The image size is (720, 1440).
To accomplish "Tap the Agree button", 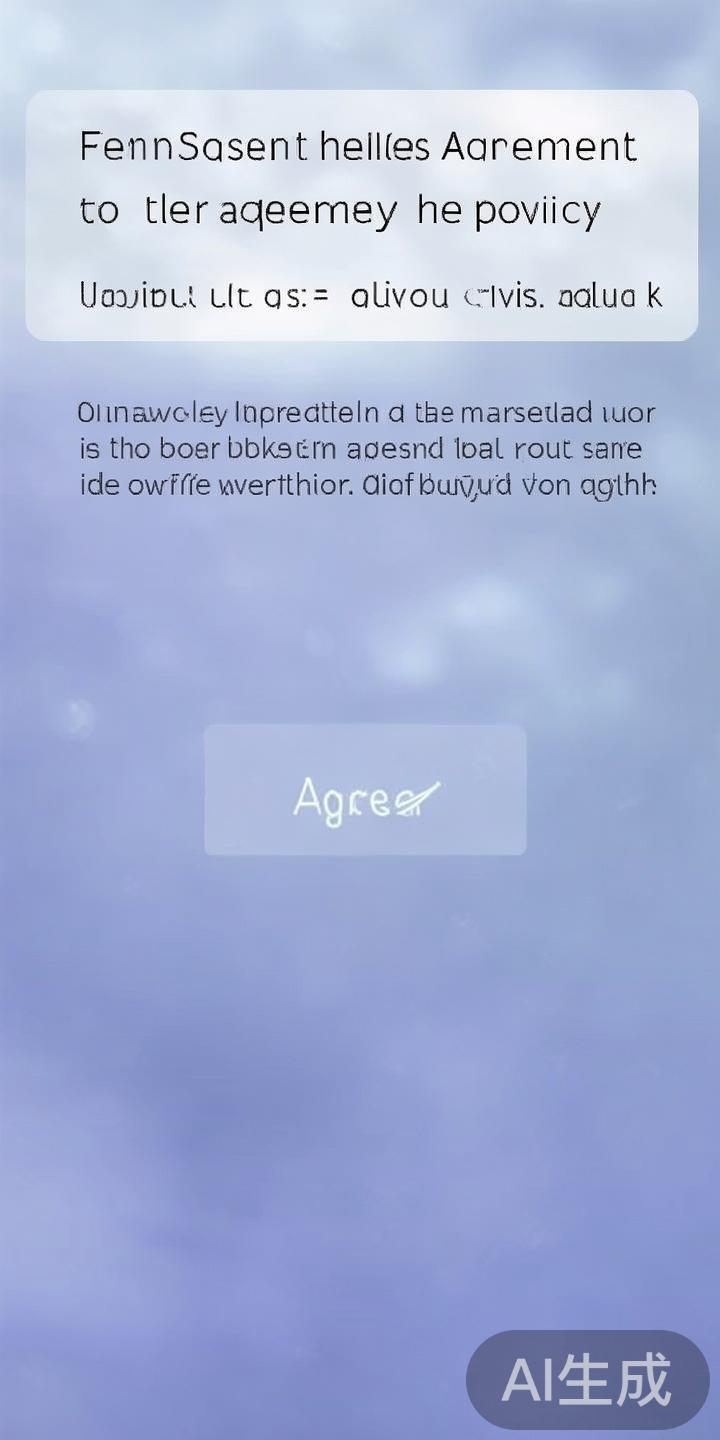I will pyautogui.click(x=365, y=790).
